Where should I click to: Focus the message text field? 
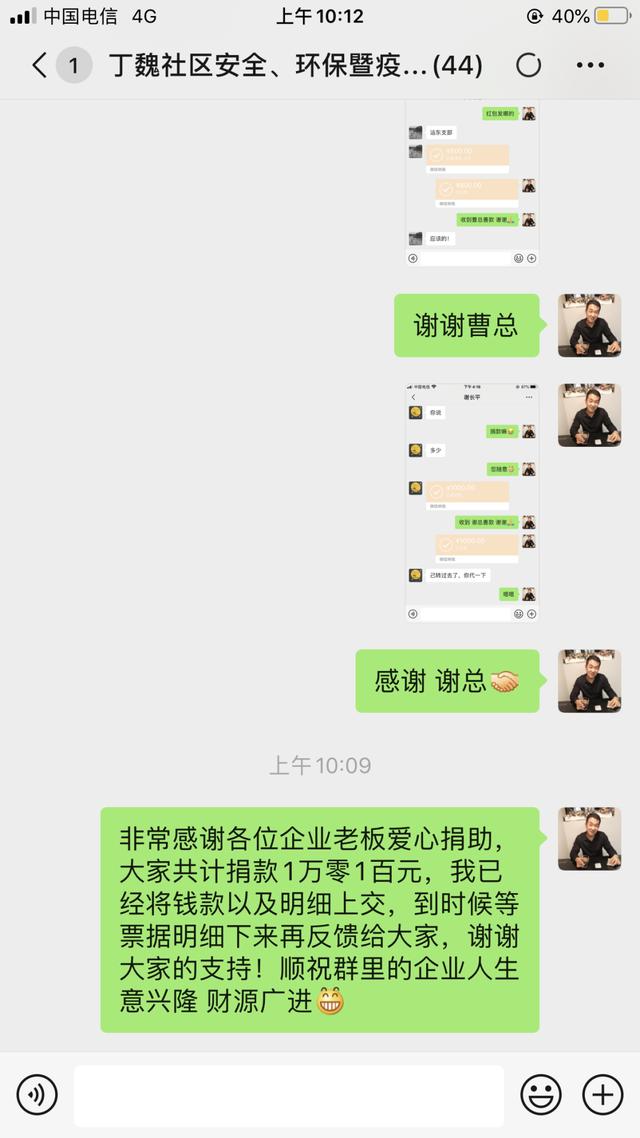(288, 1095)
